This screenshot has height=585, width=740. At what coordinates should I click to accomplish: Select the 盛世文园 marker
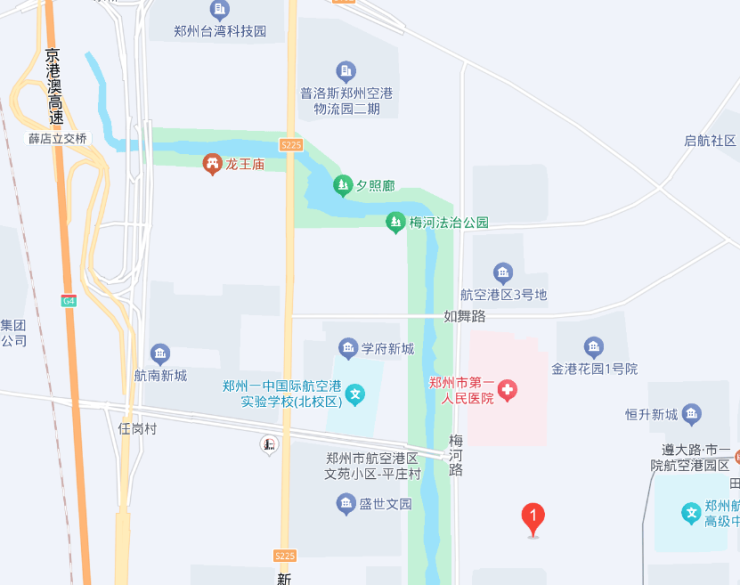point(346,503)
